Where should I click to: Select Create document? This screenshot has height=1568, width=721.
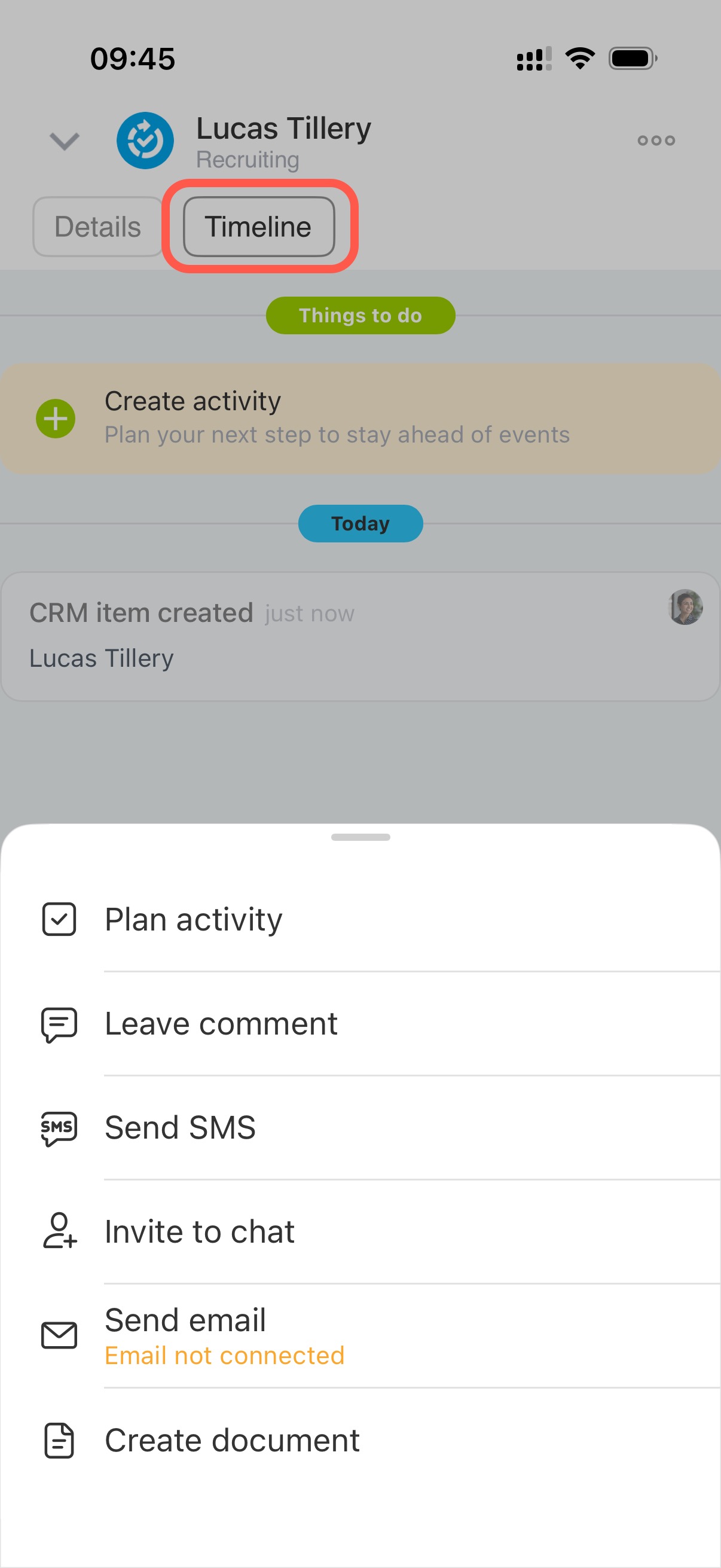pyautogui.click(x=232, y=1440)
